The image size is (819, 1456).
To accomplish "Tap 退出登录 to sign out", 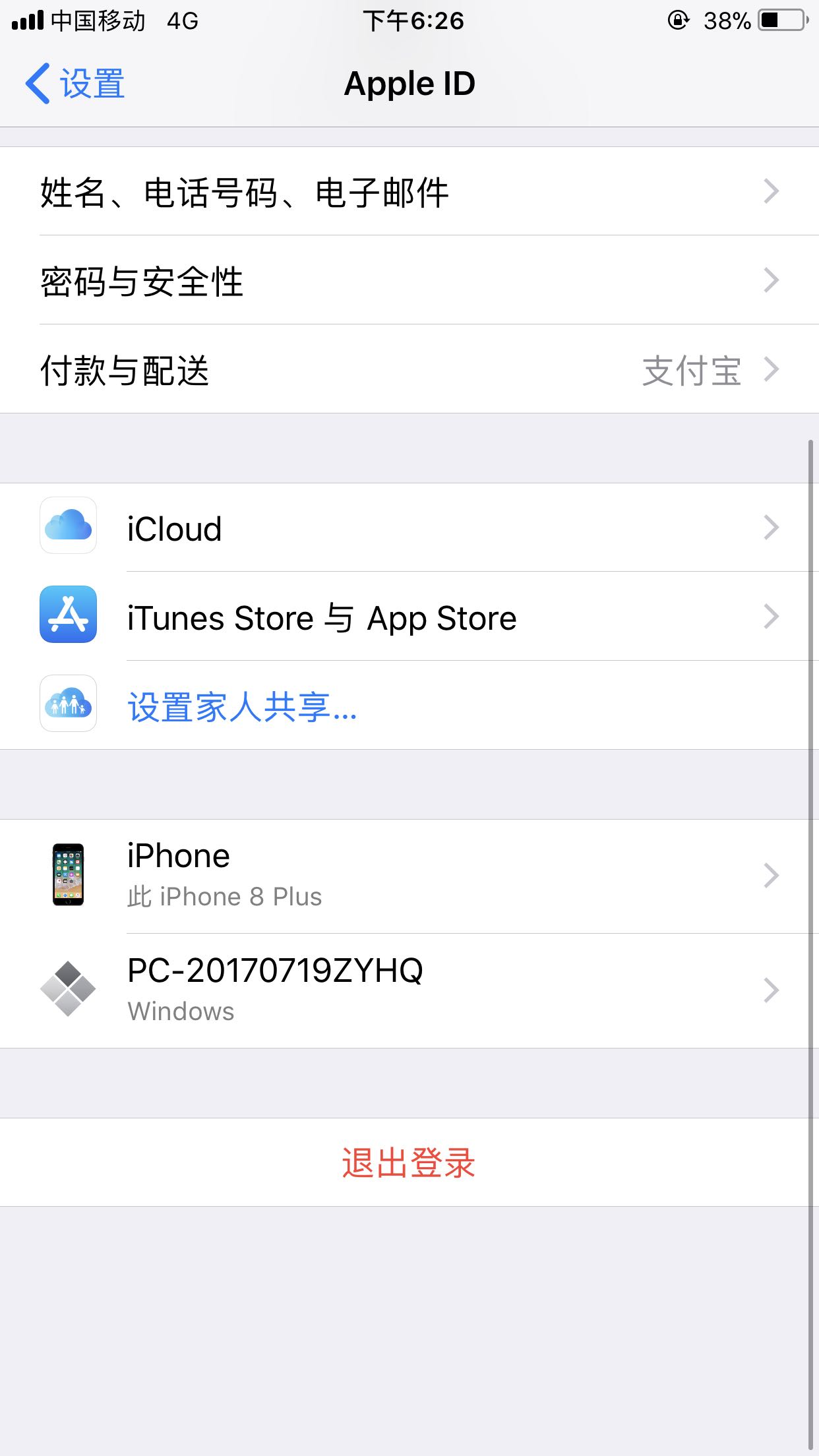I will click(409, 1163).
